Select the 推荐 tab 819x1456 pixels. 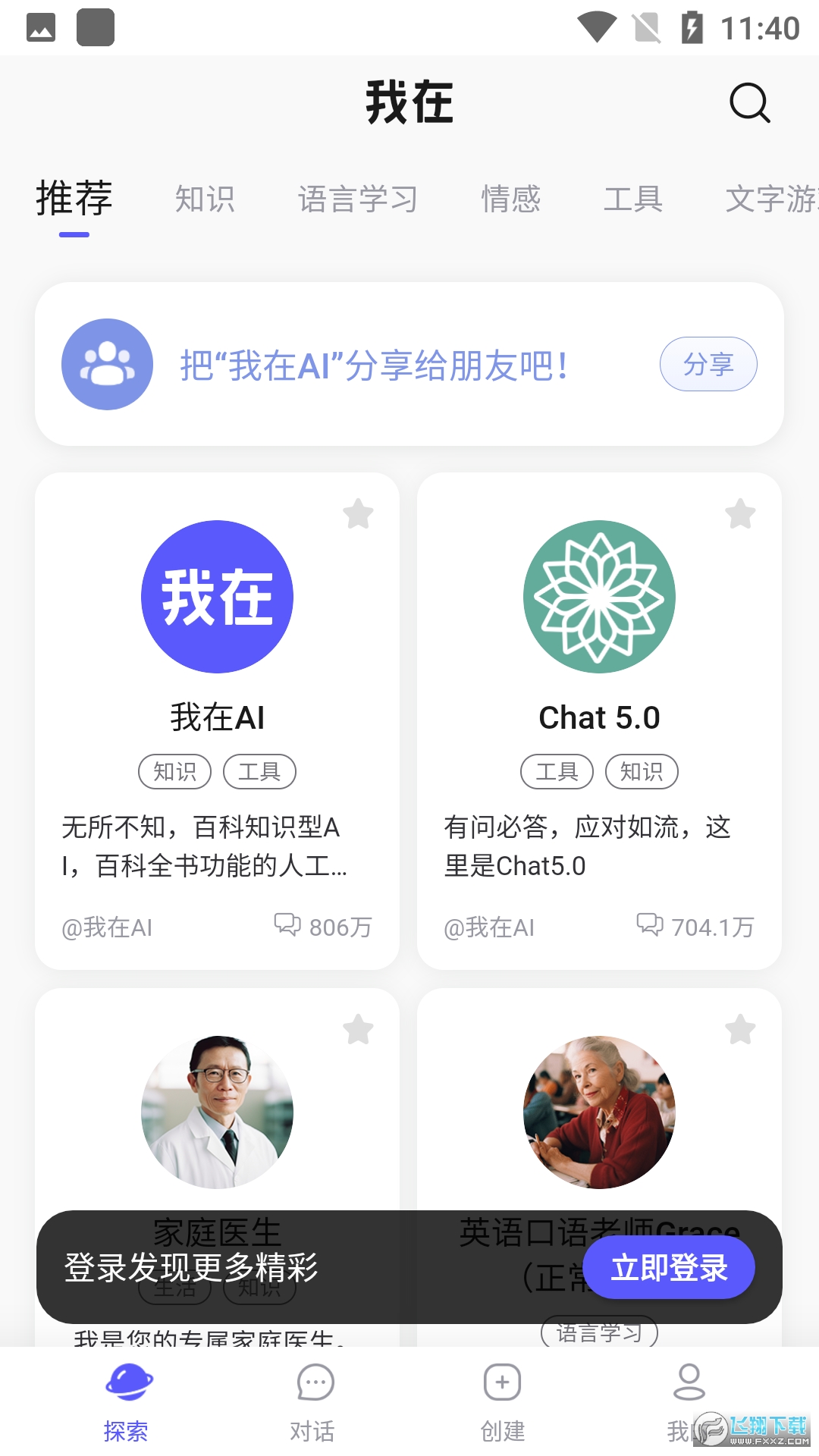[x=74, y=199]
